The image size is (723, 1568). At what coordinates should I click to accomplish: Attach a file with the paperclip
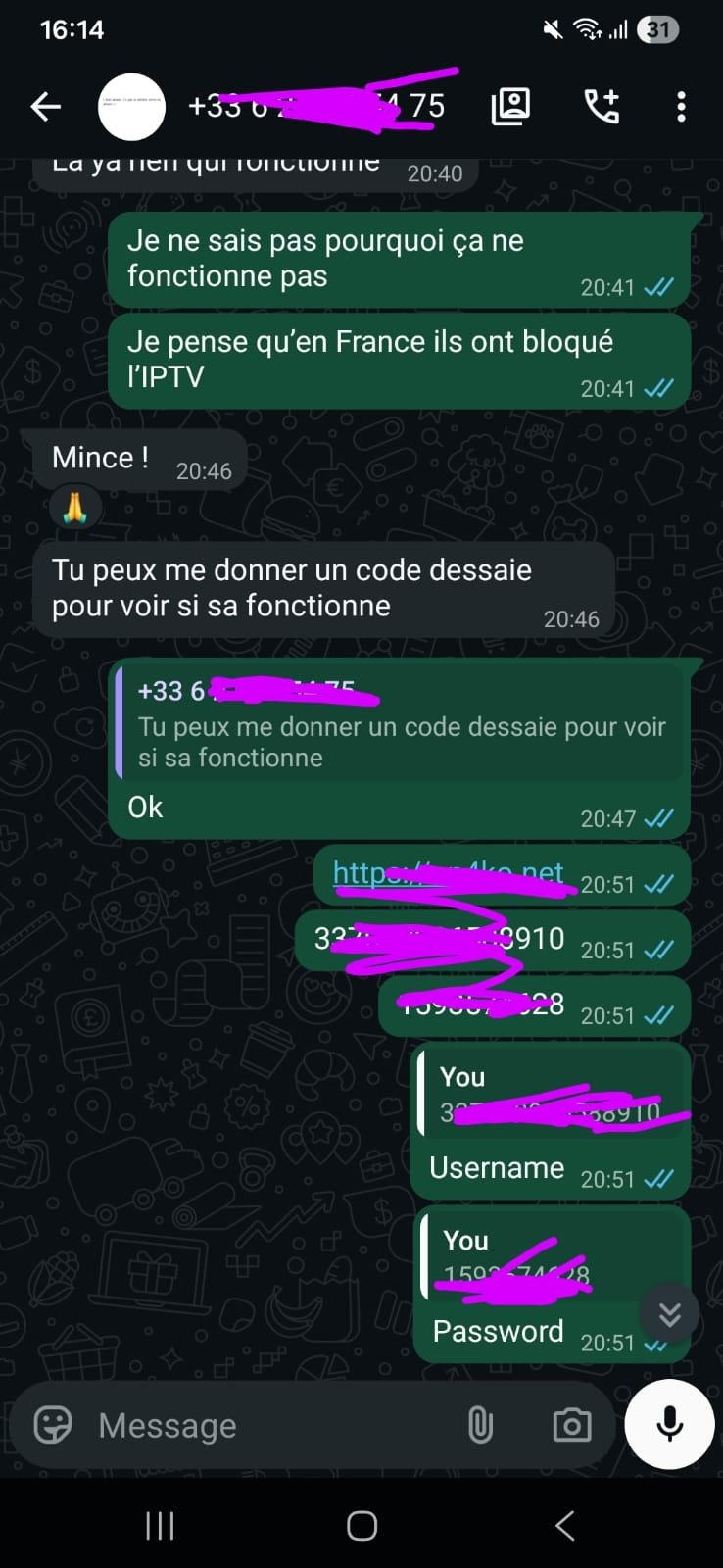point(480,1425)
